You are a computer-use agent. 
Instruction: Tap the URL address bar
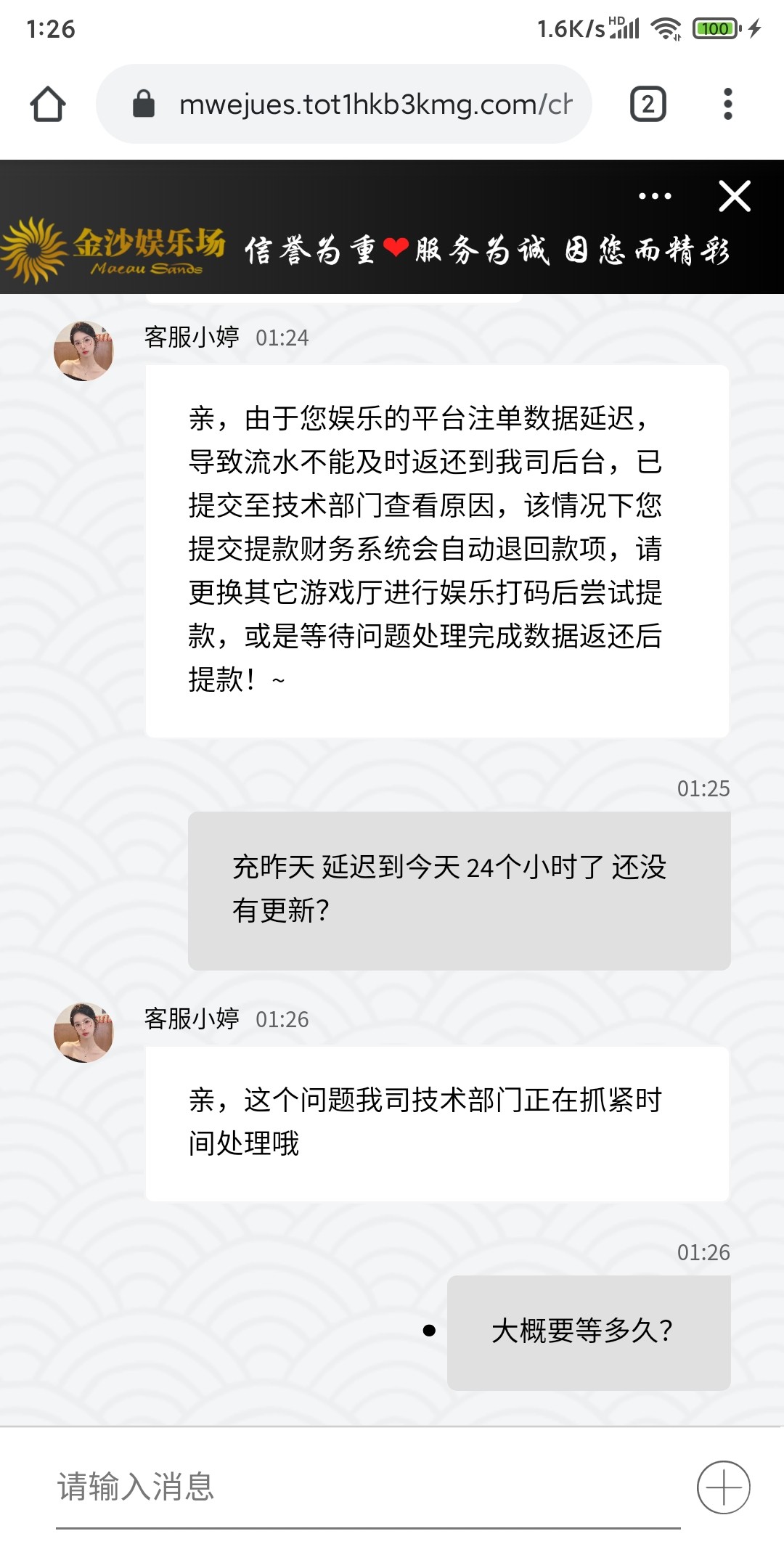(x=363, y=104)
